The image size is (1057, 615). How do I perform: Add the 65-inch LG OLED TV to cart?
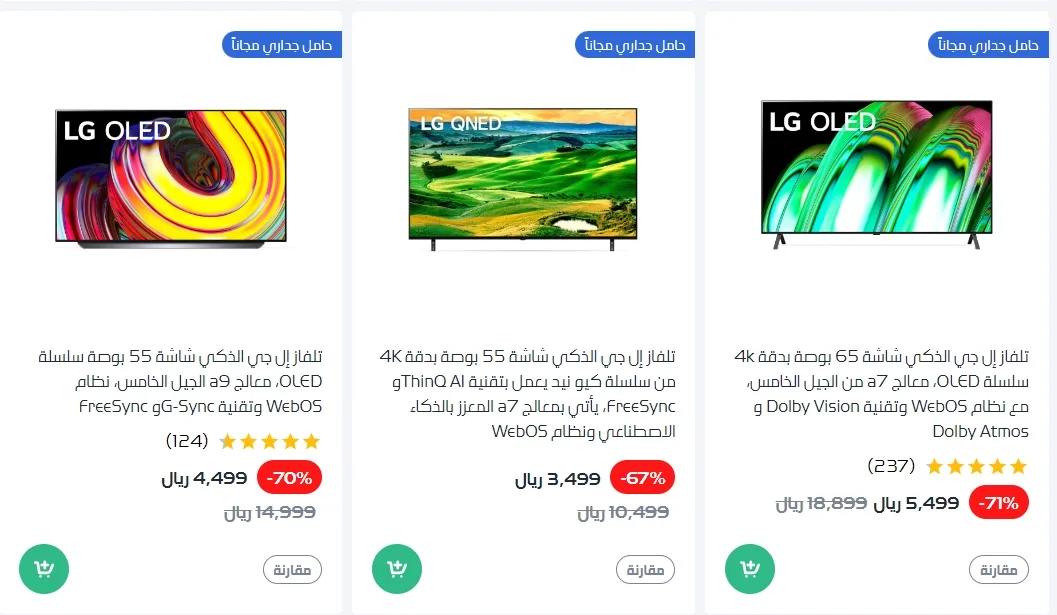pos(749,569)
